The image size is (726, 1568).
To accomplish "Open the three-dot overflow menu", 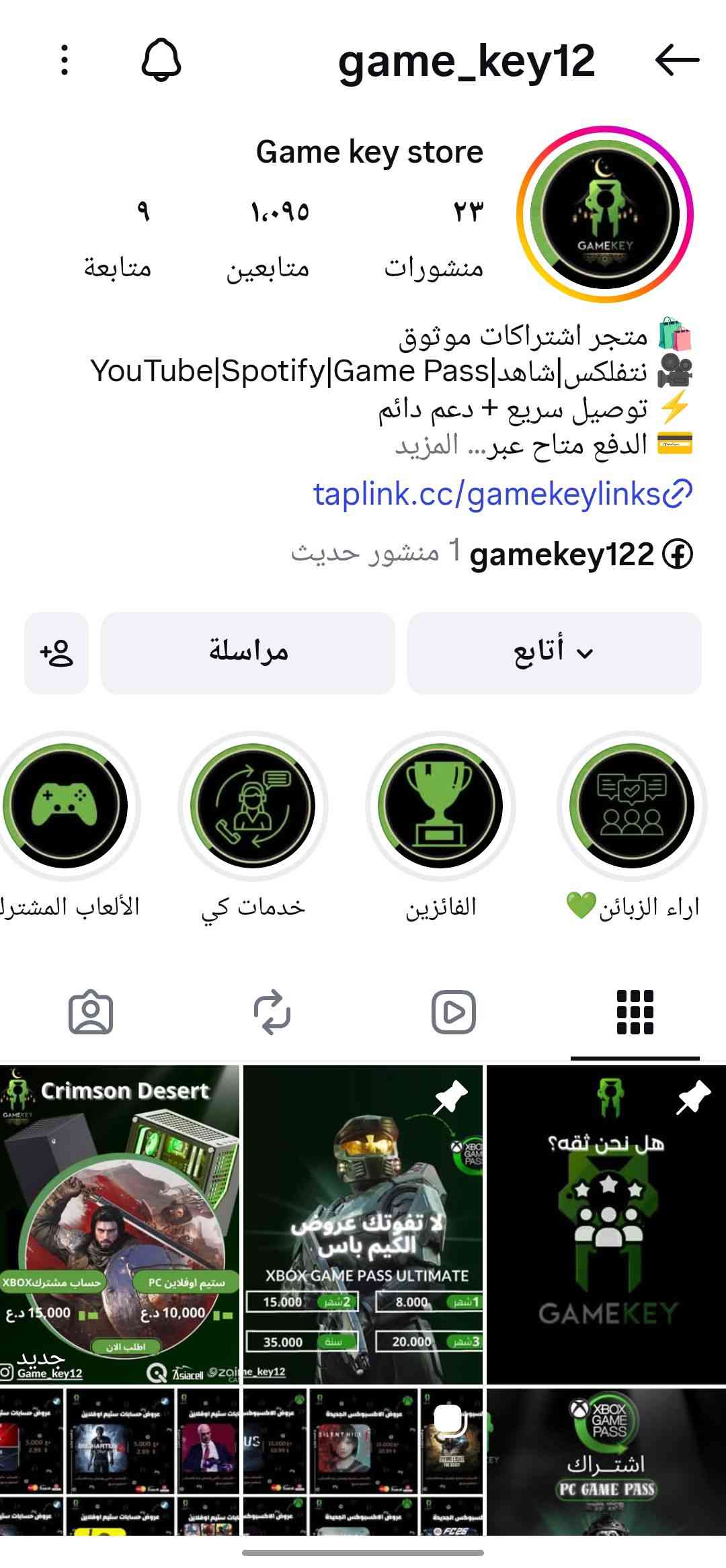I will tap(65, 60).
